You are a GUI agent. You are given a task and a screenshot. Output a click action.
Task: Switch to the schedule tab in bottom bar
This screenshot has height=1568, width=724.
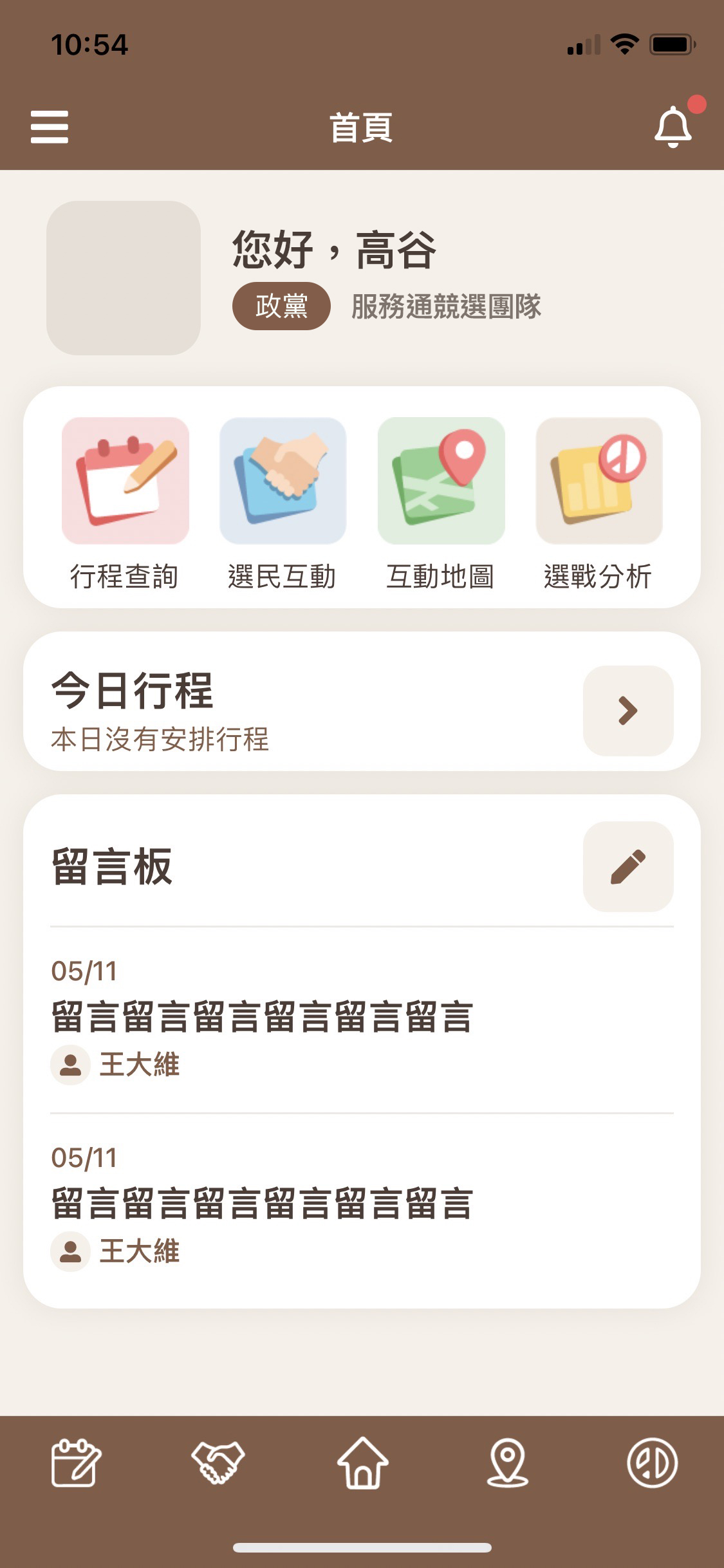click(76, 1462)
